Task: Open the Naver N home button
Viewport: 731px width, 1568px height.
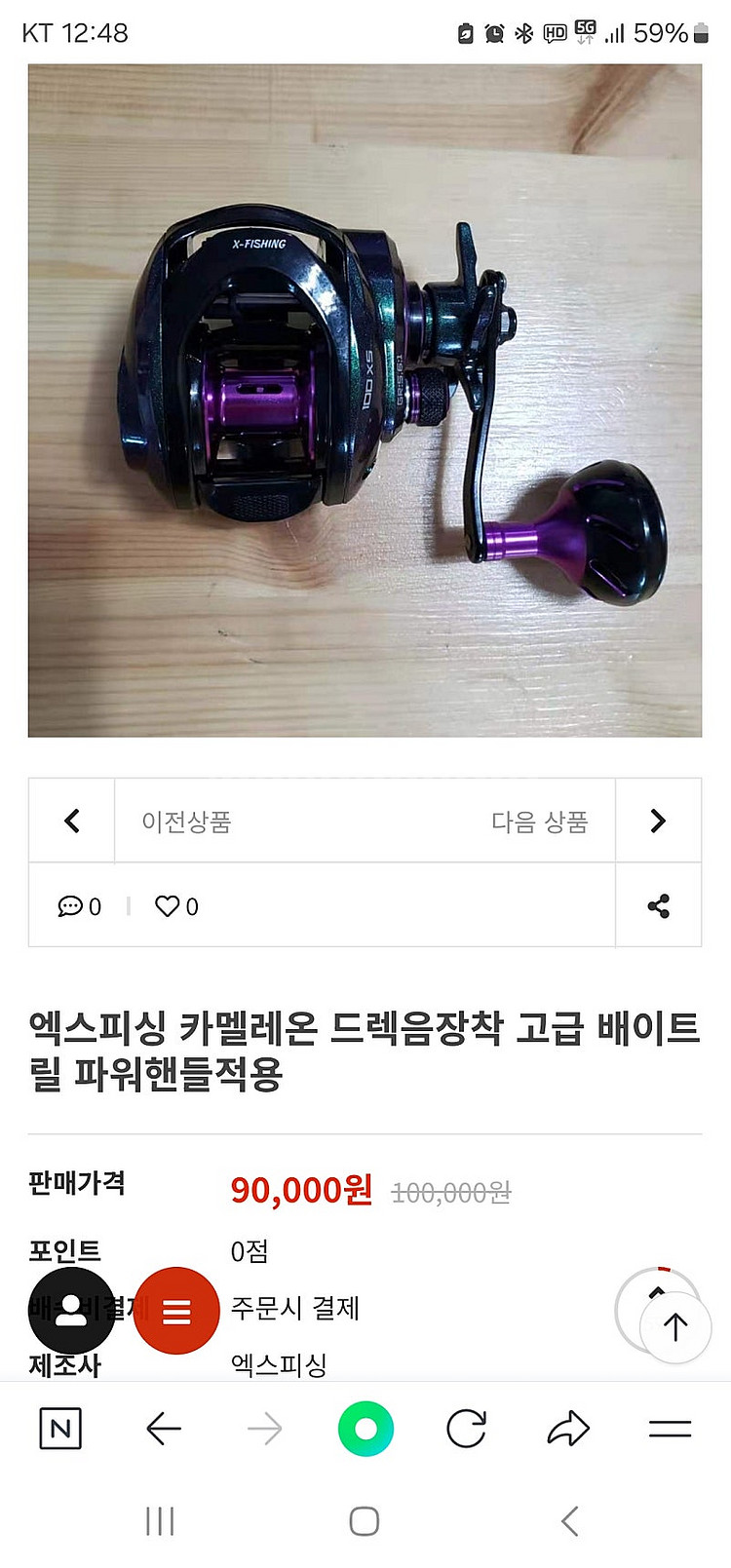Action: [x=60, y=1430]
